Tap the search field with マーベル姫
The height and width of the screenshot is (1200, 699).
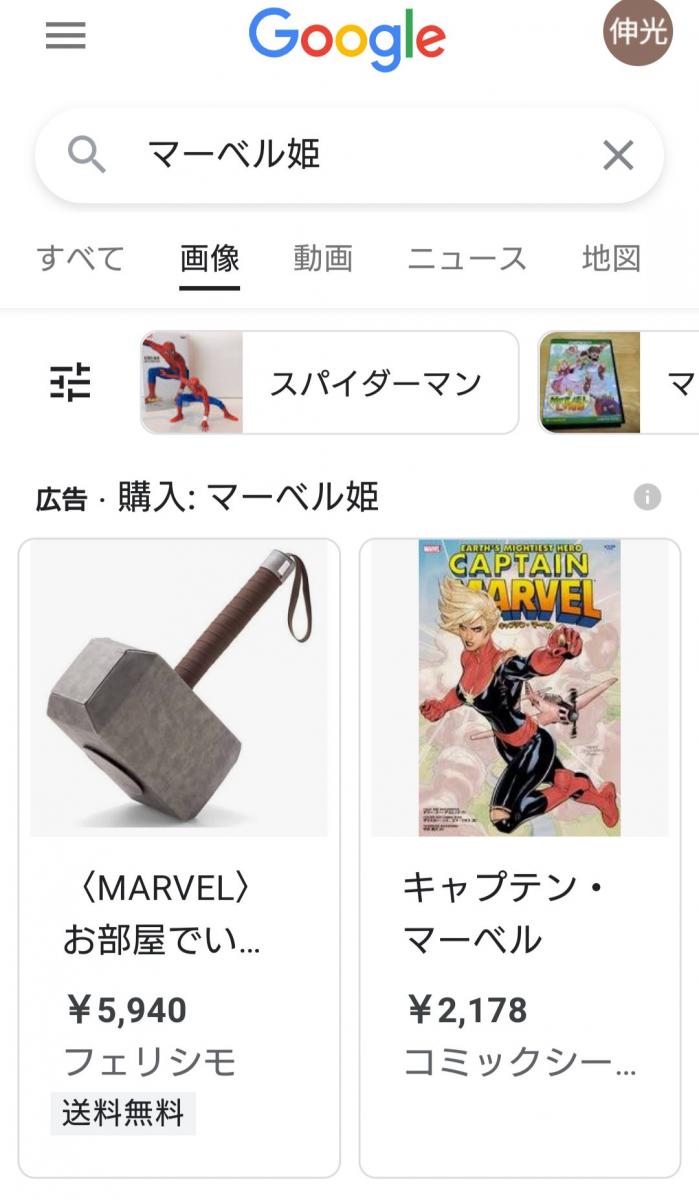tap(340, 155)
